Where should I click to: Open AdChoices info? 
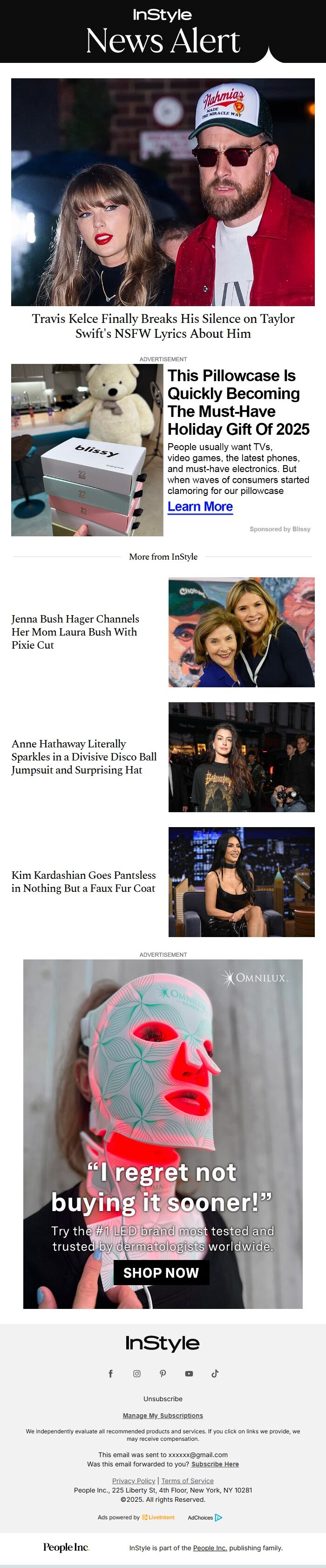pyautogui.click(x=204, y=1518)
